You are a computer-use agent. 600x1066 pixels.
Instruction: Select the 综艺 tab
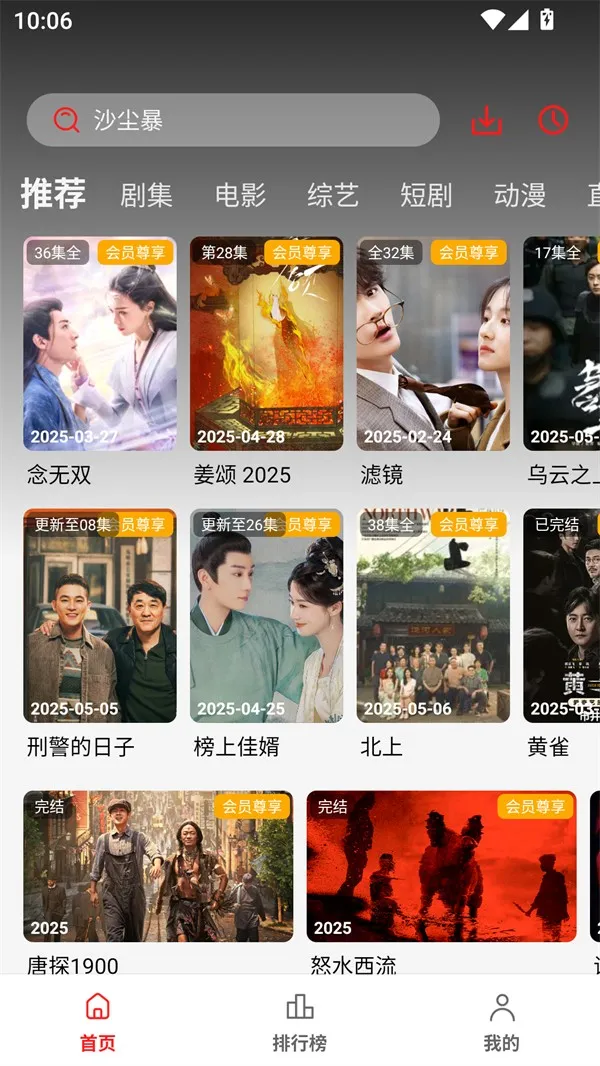coord(333,195)
